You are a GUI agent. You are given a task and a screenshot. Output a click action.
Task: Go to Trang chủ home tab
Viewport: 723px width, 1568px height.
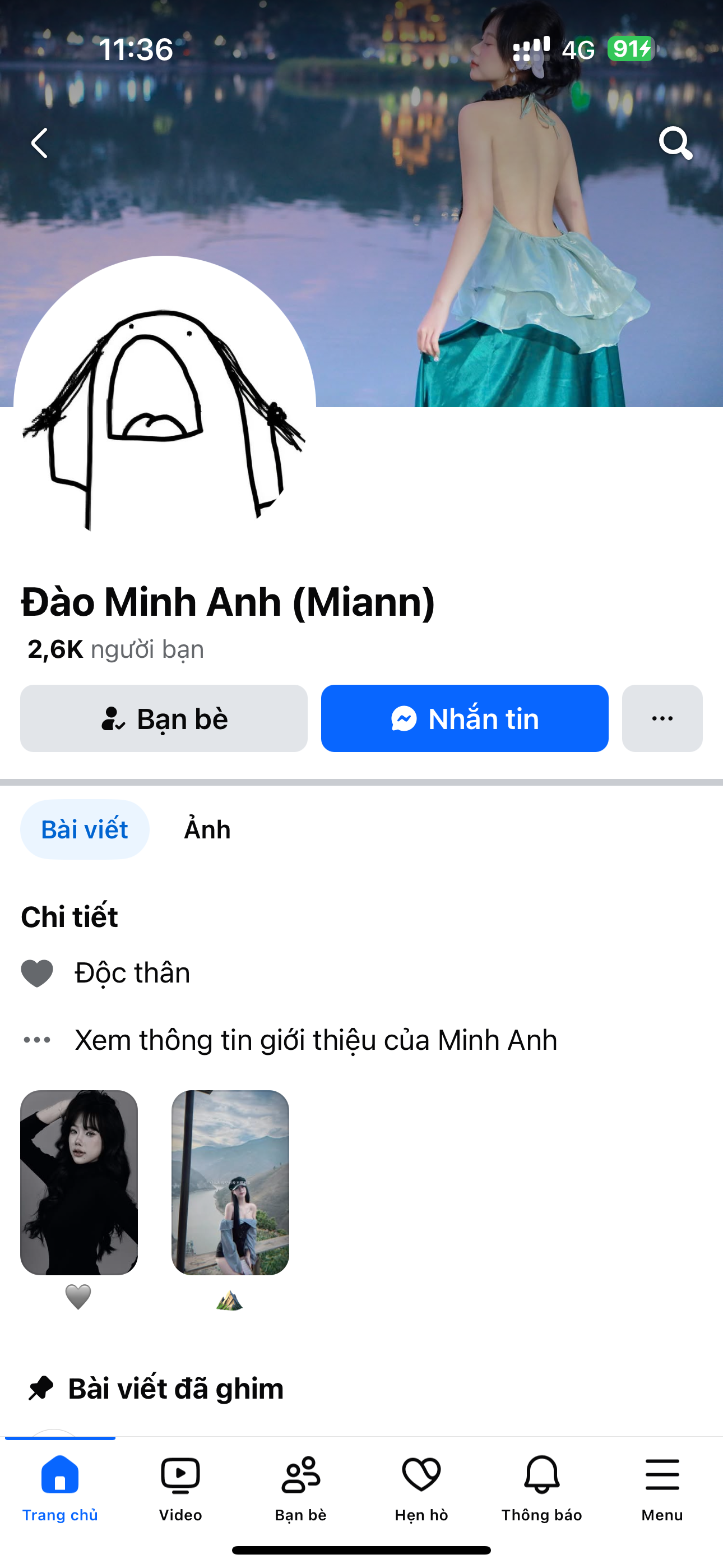click(x=61, y=1487)
